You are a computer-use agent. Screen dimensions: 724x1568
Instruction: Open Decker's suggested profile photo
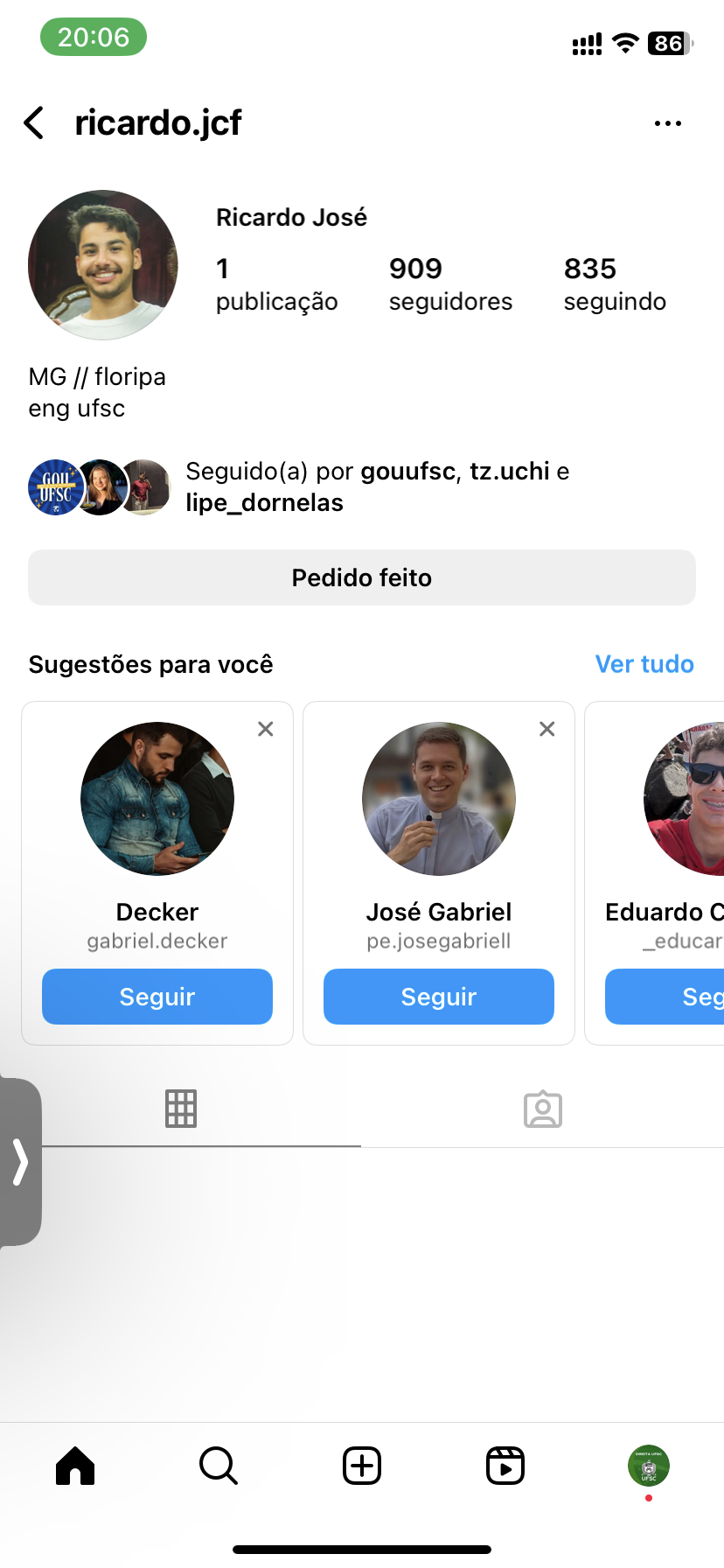point(157,798)
